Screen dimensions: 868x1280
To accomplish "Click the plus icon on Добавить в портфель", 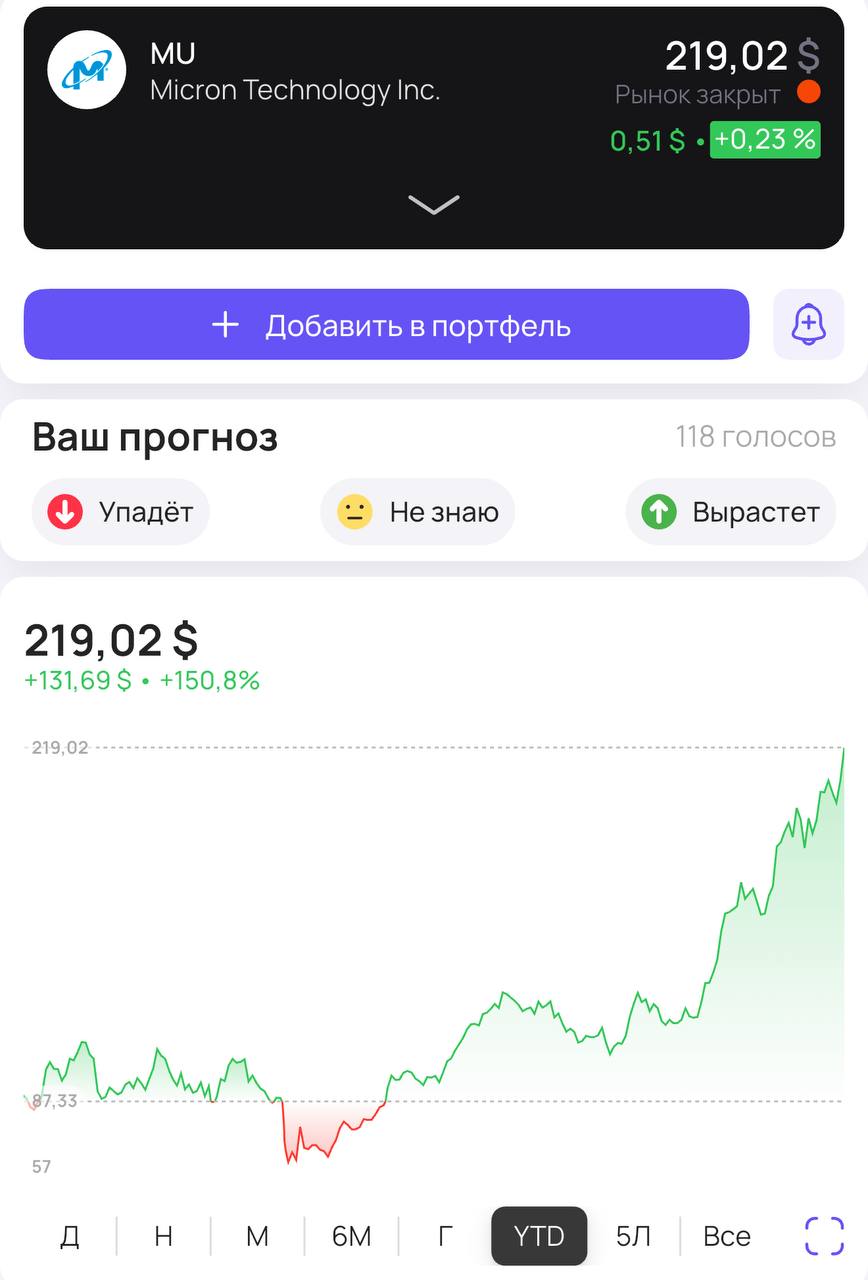I will [228, 324].
